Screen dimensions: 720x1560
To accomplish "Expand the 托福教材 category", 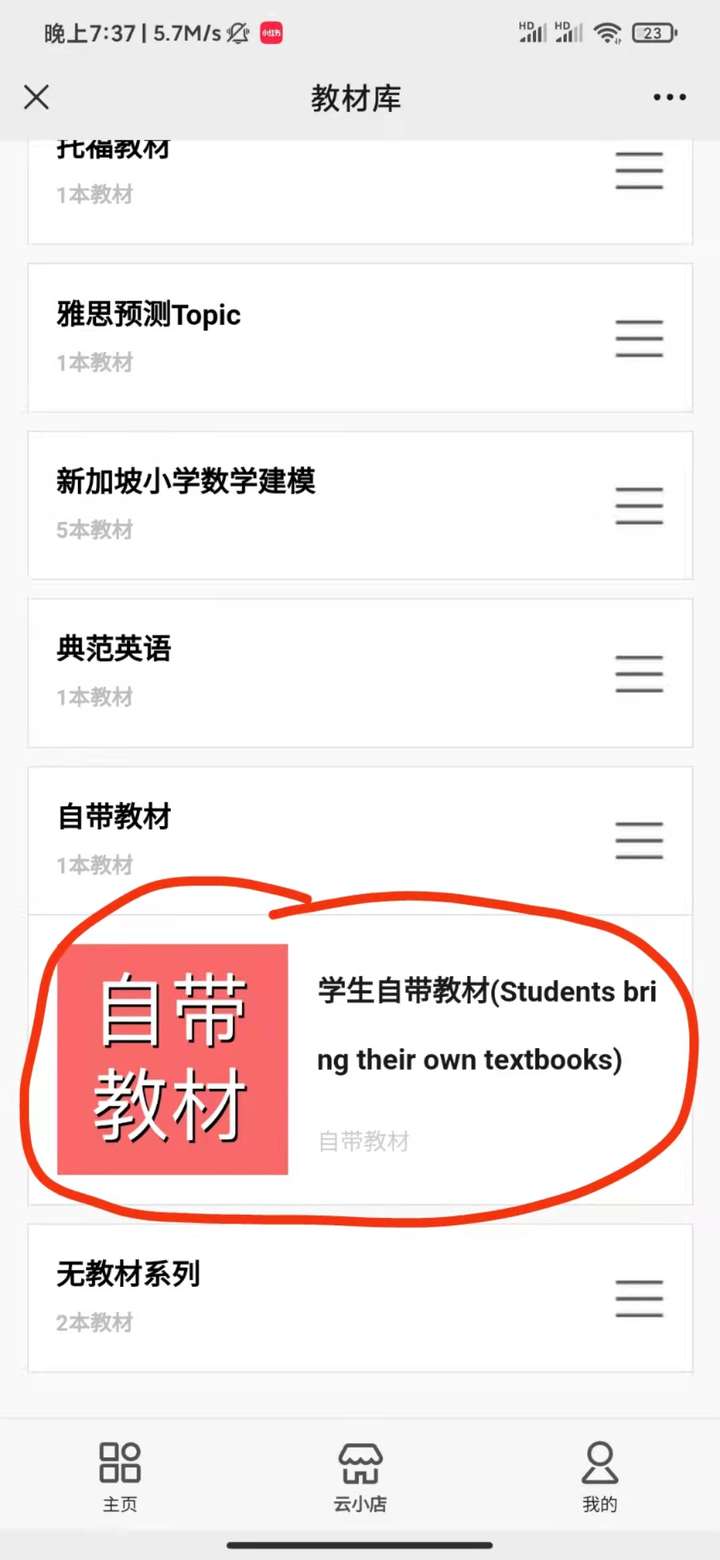I will pyautogui.click(x=360, y=190).
